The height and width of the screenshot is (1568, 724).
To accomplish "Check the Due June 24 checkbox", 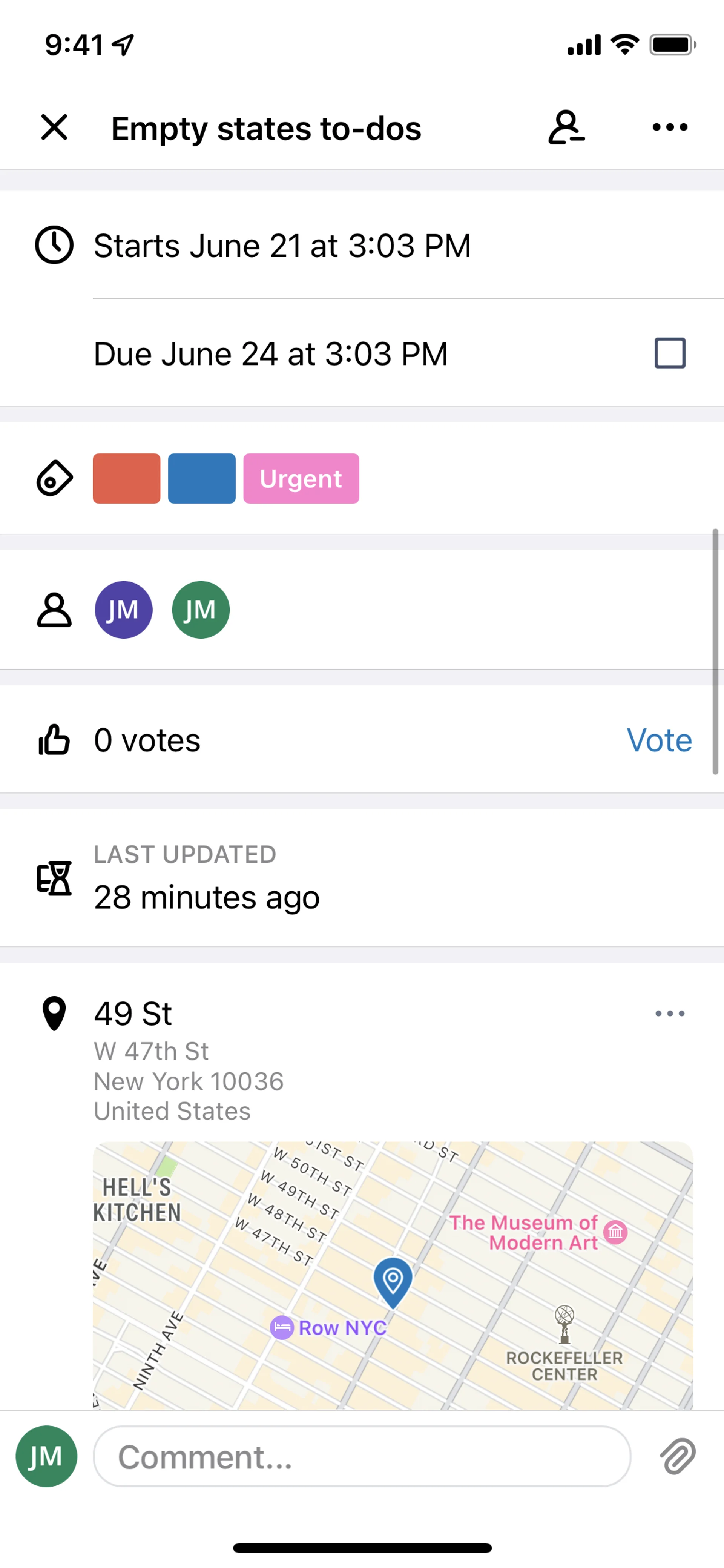I will coord(669,353).
